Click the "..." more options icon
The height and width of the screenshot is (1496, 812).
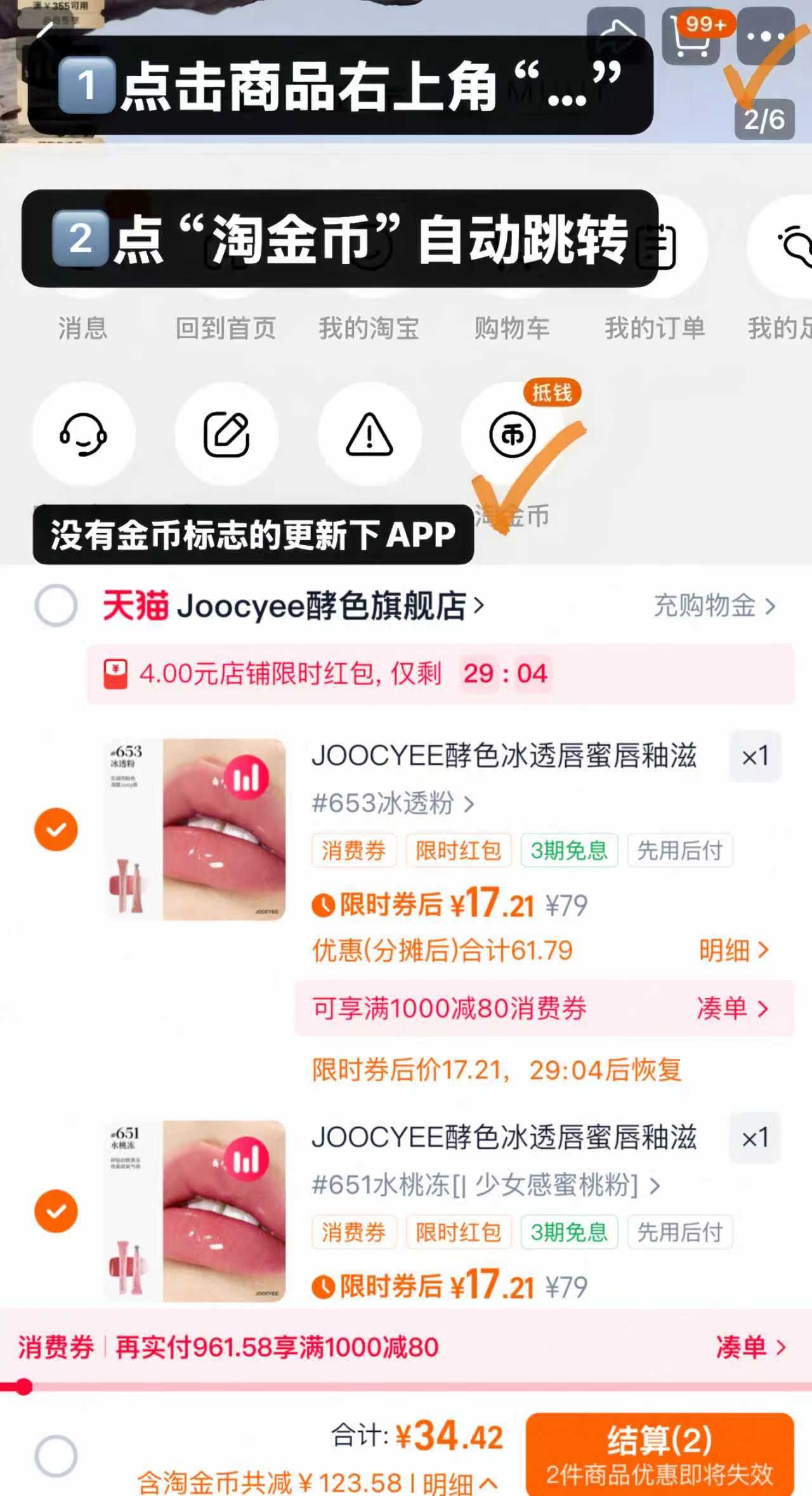[766, 35]
